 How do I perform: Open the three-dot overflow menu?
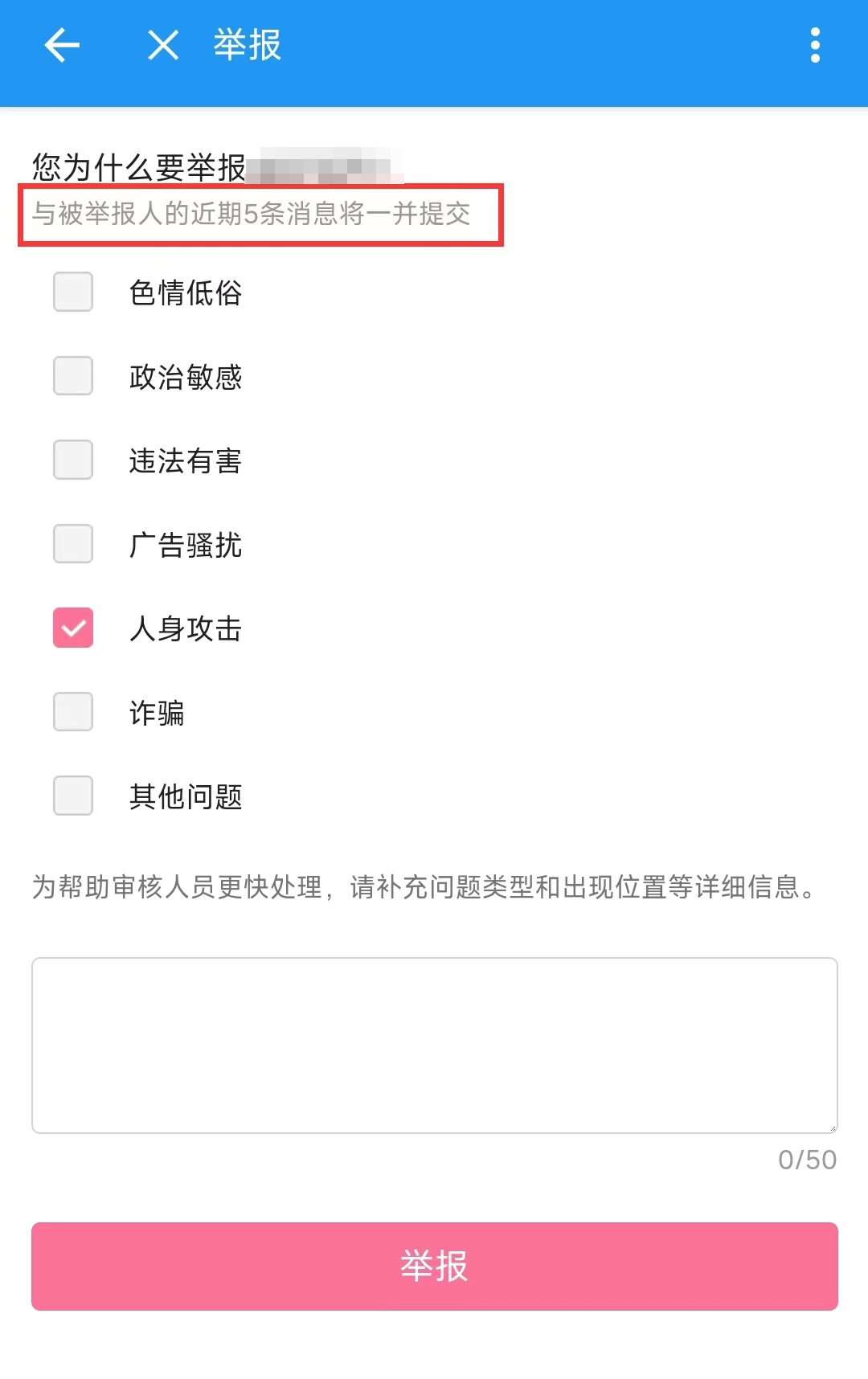pyautogui.click(x=815, y=45)
